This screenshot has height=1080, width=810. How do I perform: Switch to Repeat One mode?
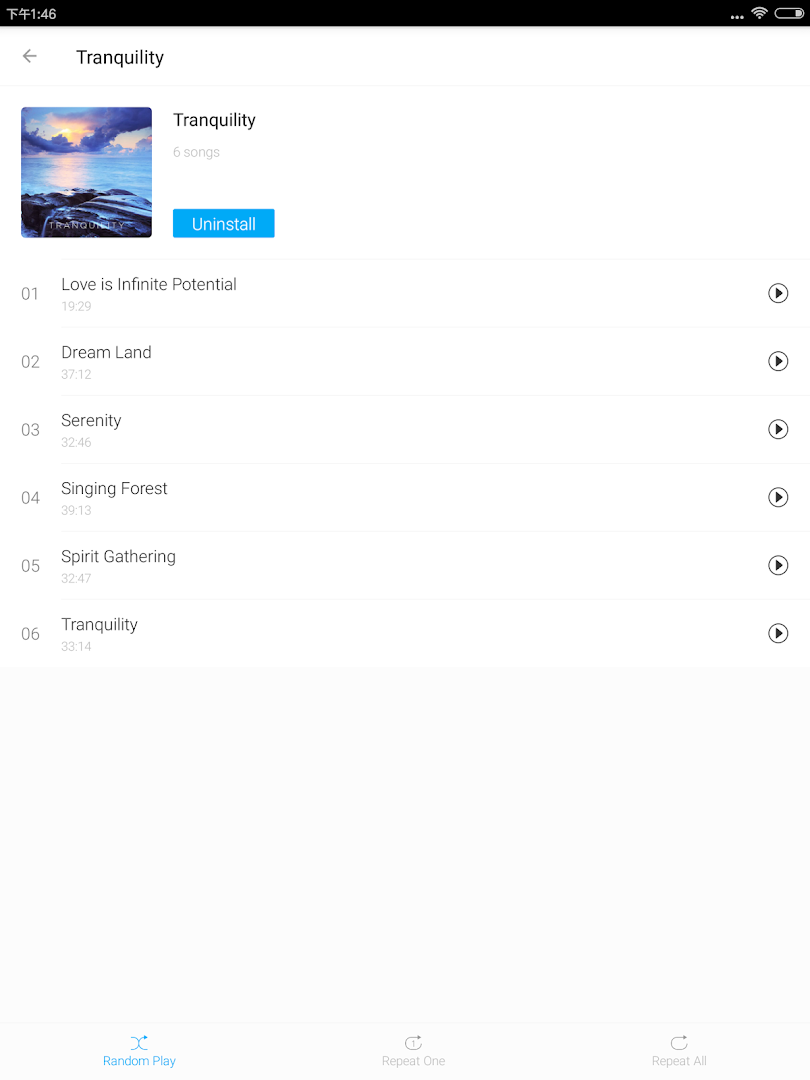(413, 1050)
